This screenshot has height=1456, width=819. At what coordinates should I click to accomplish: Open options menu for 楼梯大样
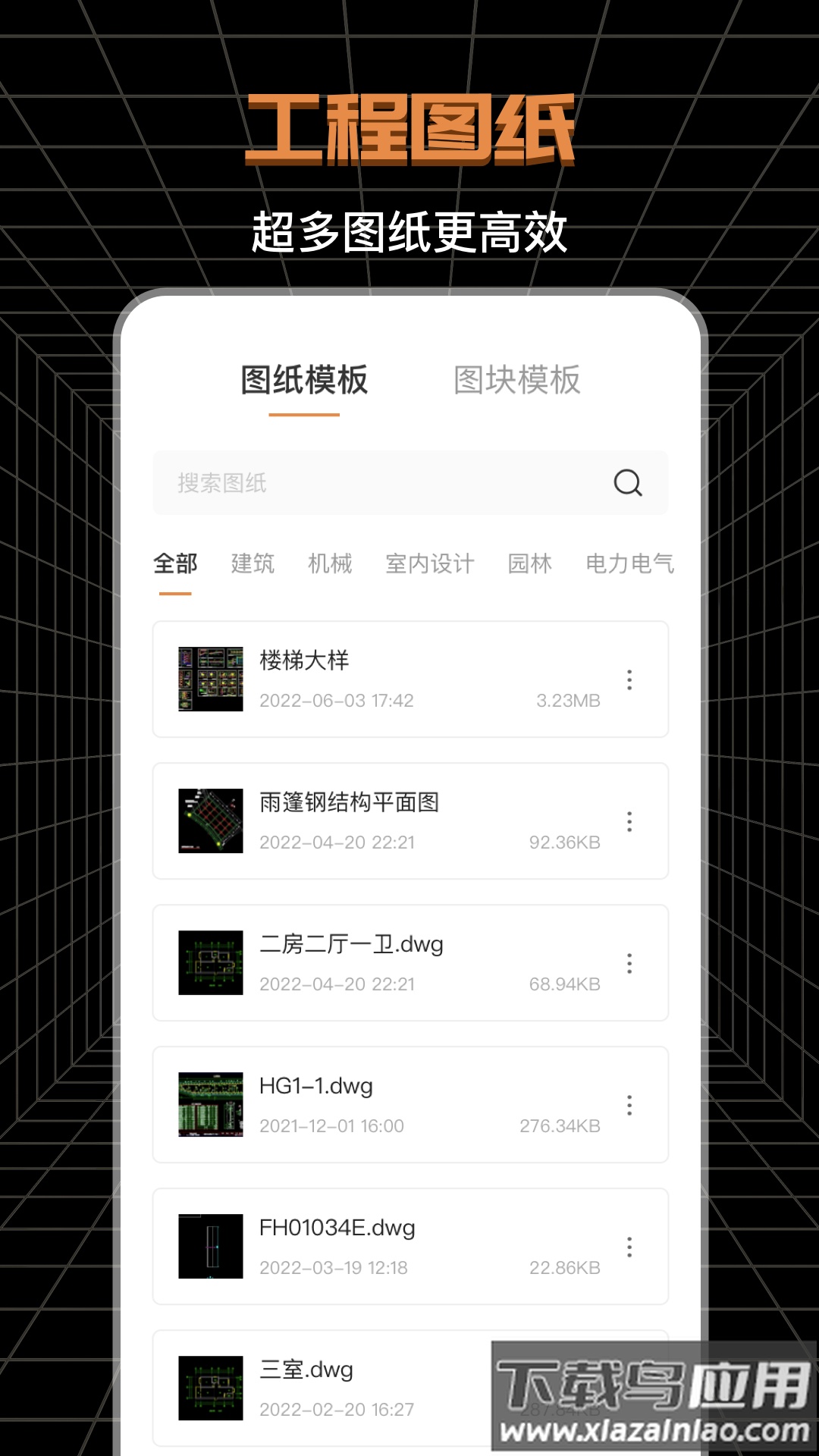pos(629,680)
